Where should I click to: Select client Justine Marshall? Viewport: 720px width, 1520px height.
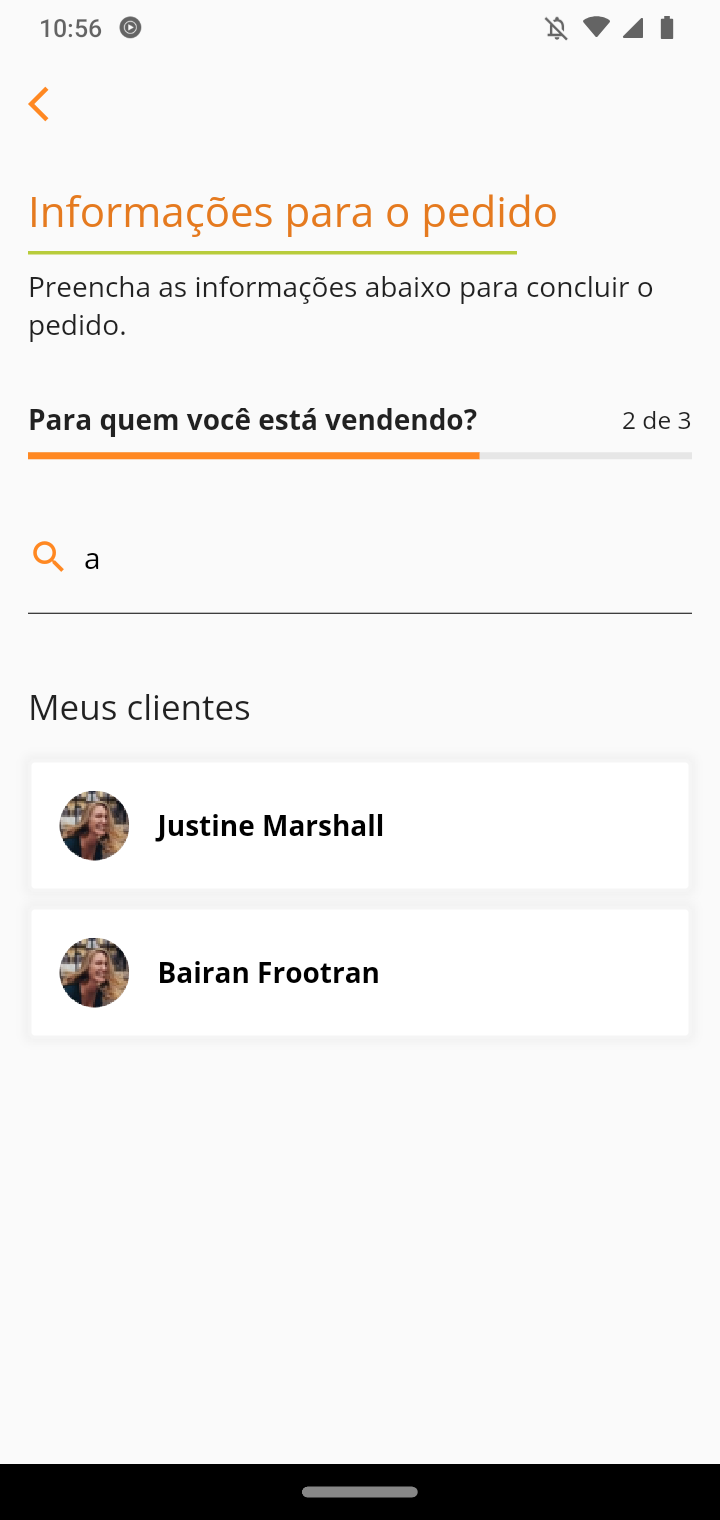click(360, 826)
